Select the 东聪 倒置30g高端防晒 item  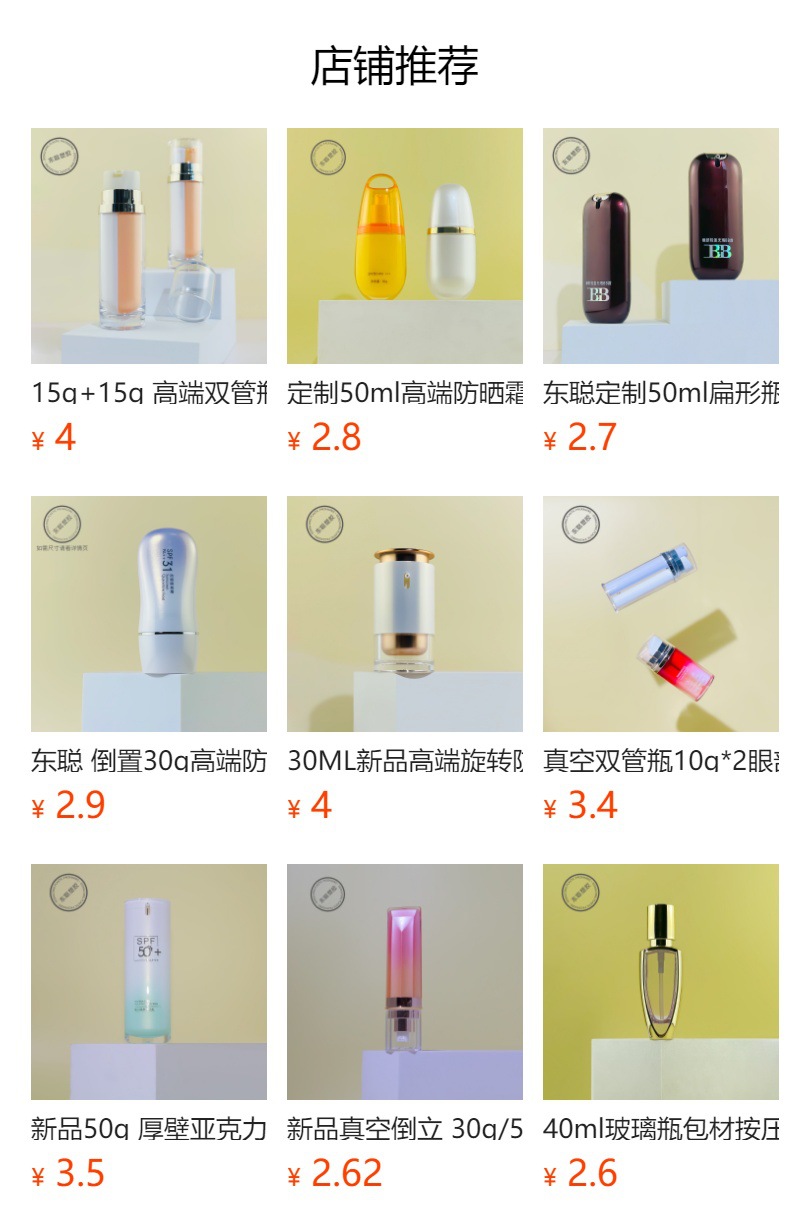click(149, 614)
